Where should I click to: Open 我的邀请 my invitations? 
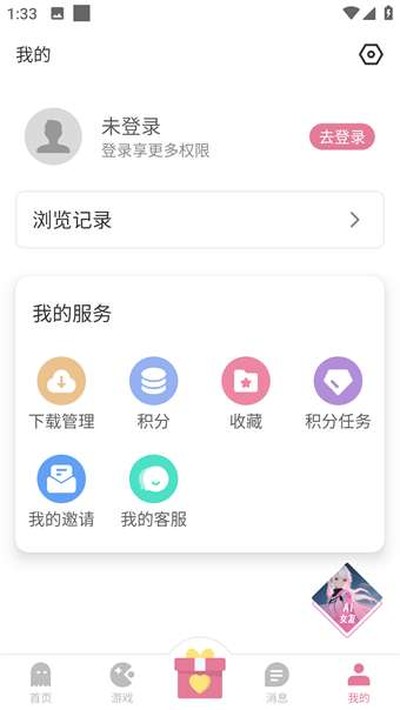(x=62, y=492)
